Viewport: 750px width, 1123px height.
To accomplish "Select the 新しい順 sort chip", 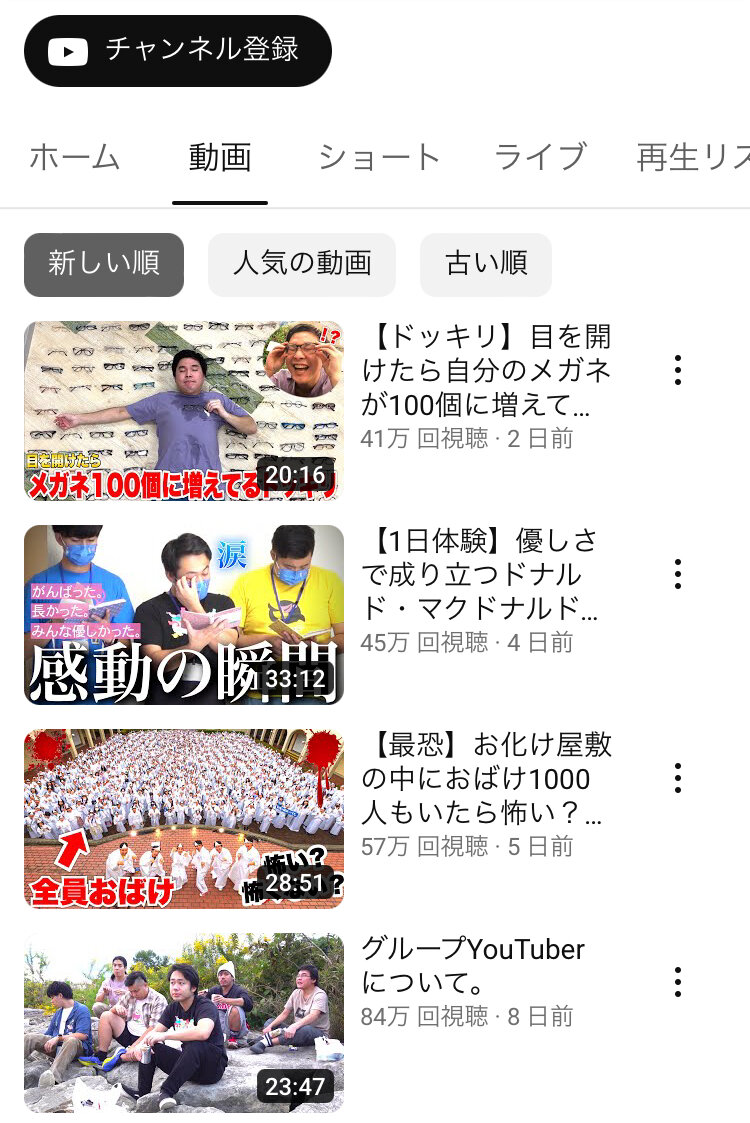I will click(x=104, y=264).
